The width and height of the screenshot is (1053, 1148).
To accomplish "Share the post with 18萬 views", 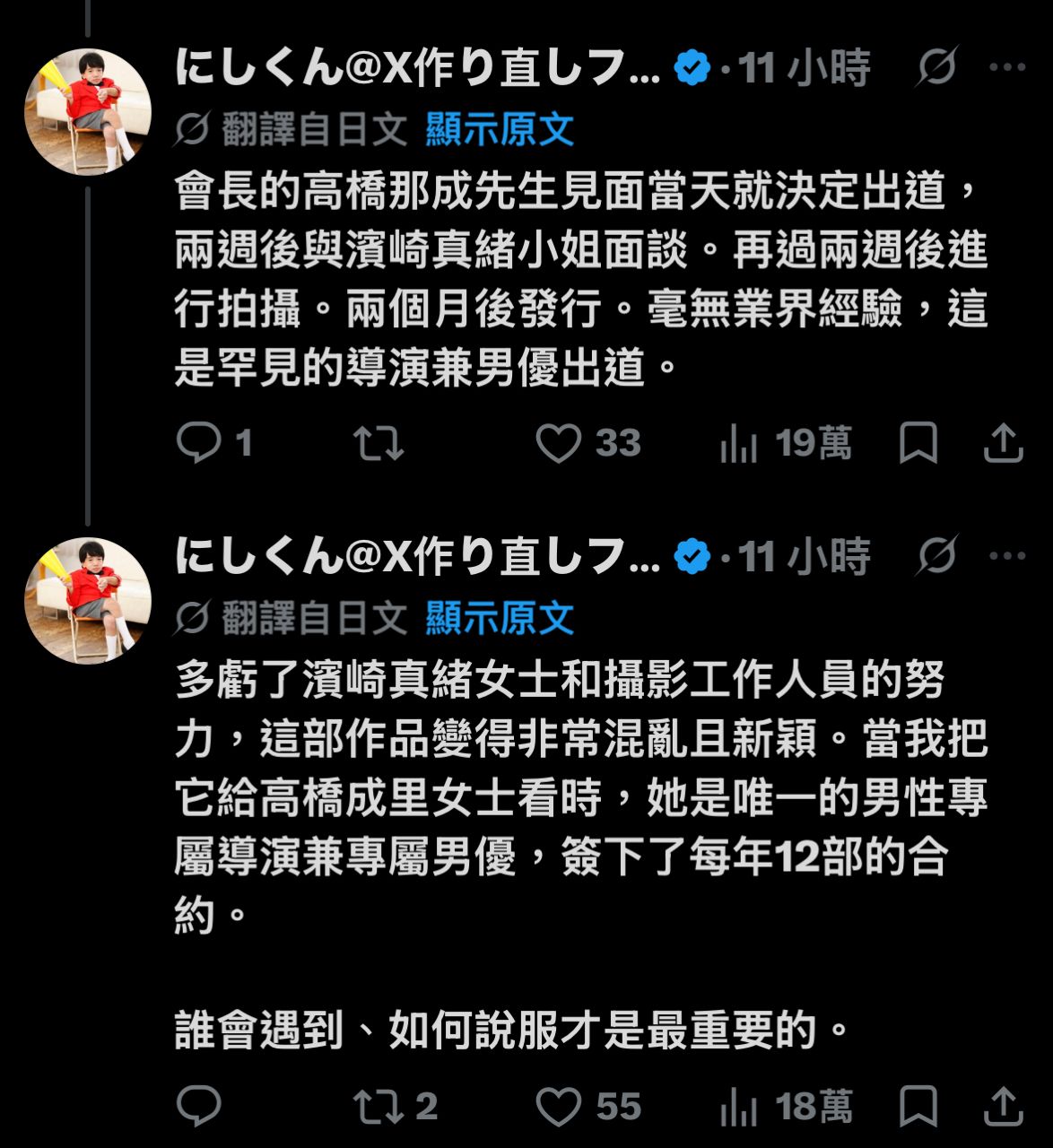I will pos(1004,1106).
